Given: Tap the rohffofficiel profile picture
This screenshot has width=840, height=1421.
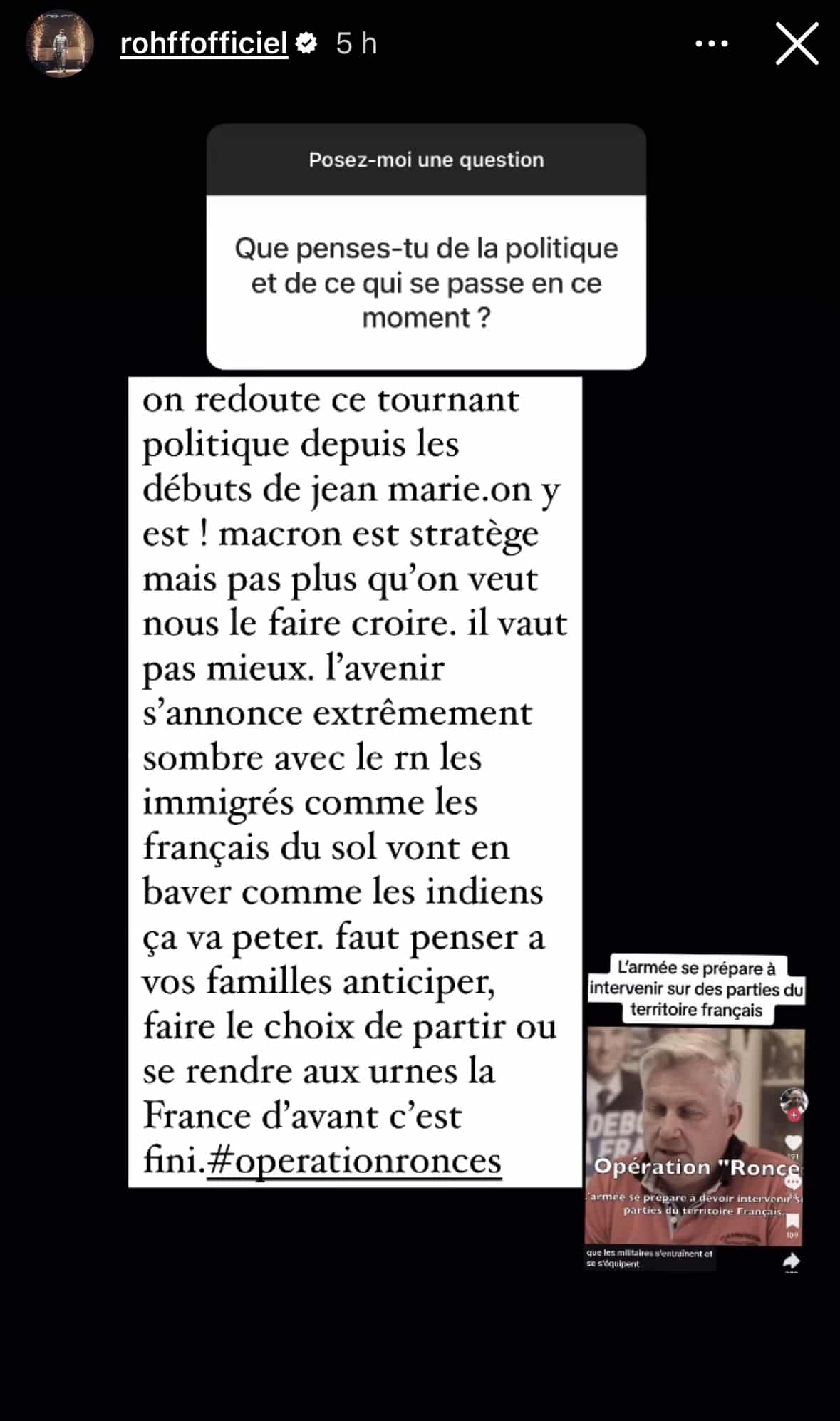Looking at the screenshot, I should (60, 43).
